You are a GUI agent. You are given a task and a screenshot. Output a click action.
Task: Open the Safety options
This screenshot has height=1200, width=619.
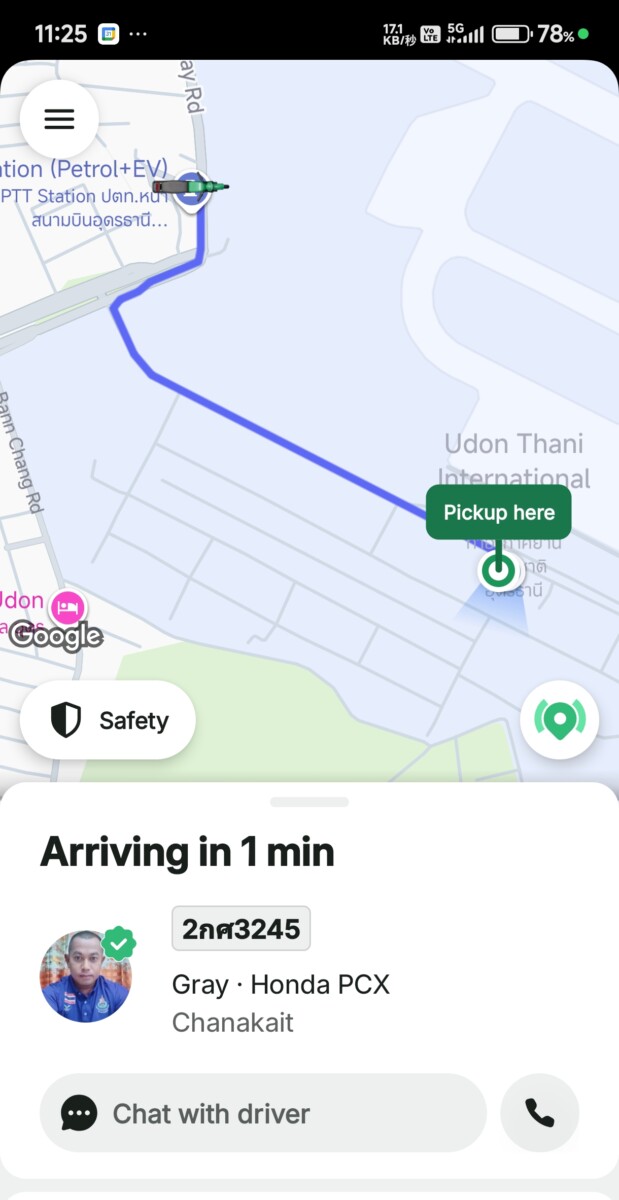click(108, 720)
